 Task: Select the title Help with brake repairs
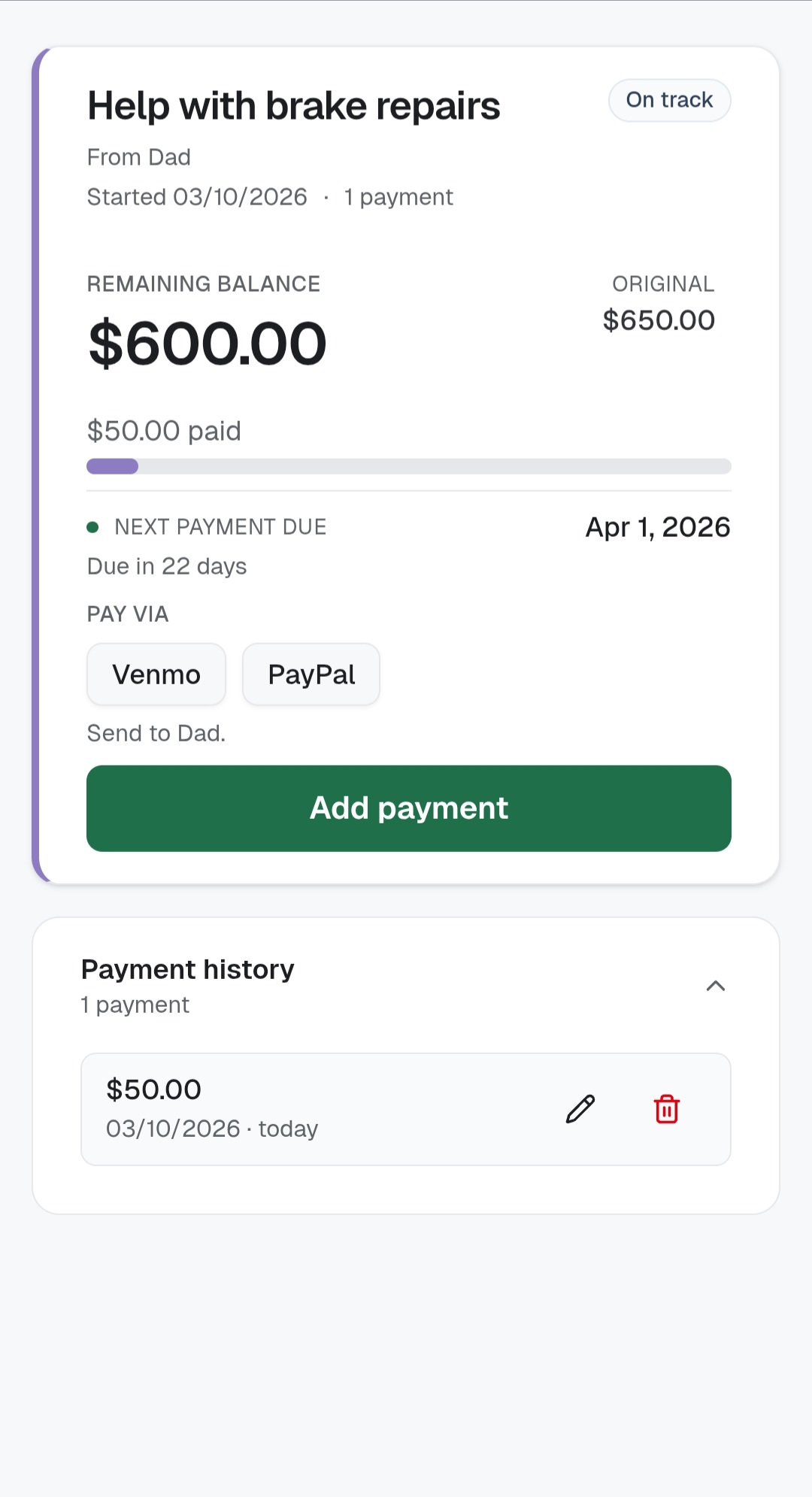(x=293, y=105)
